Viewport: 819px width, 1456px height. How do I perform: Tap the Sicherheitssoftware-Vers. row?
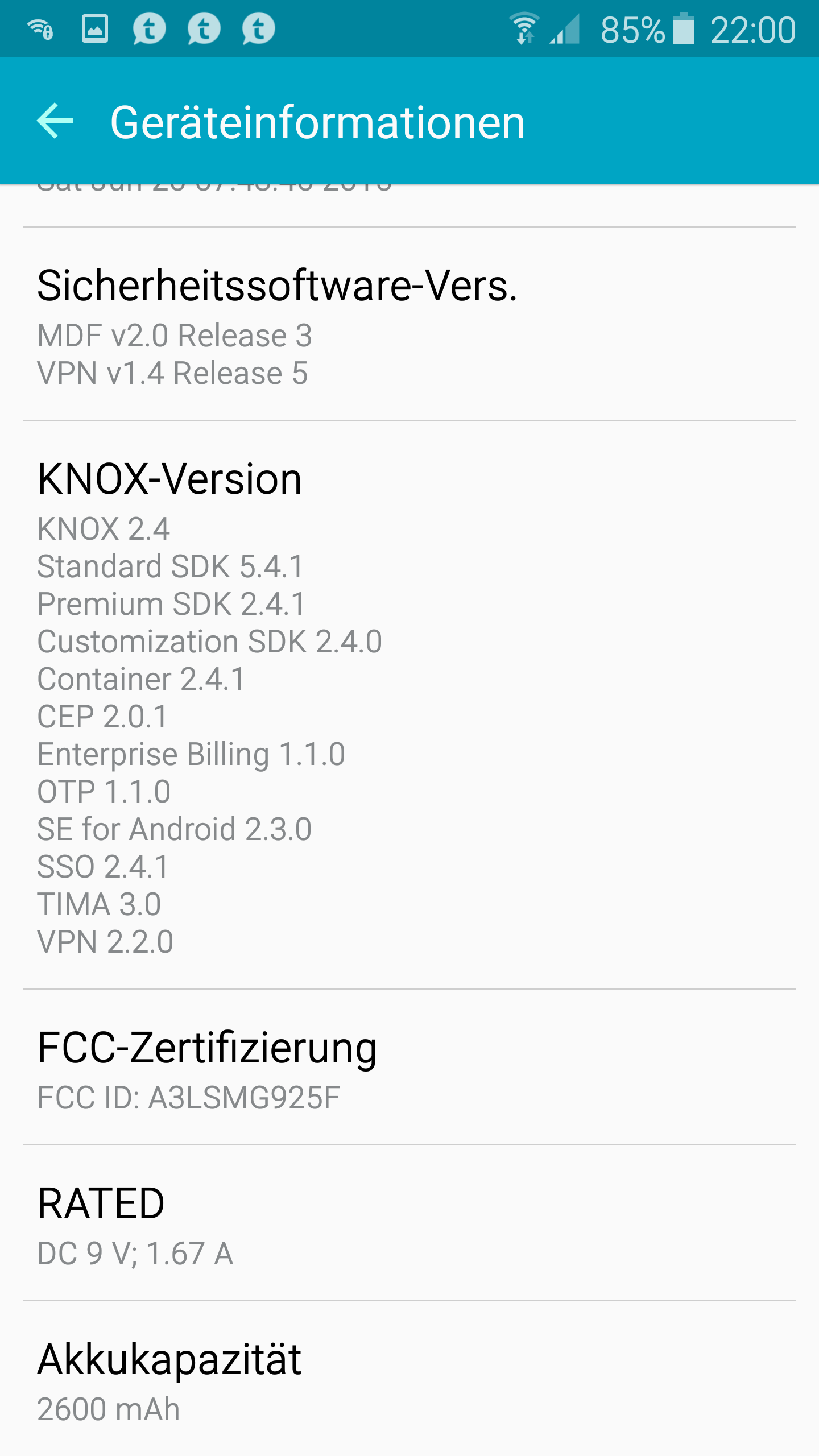(x=409, y=324)
